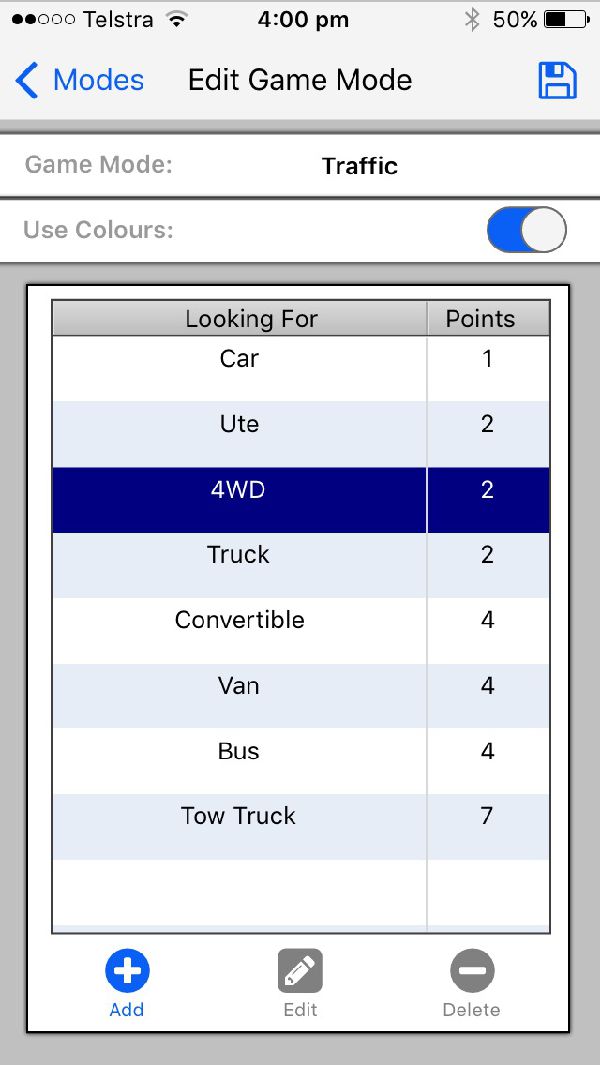Choose the Convertible row
This screenshot has width=600, height=1065.
point(300,630)
